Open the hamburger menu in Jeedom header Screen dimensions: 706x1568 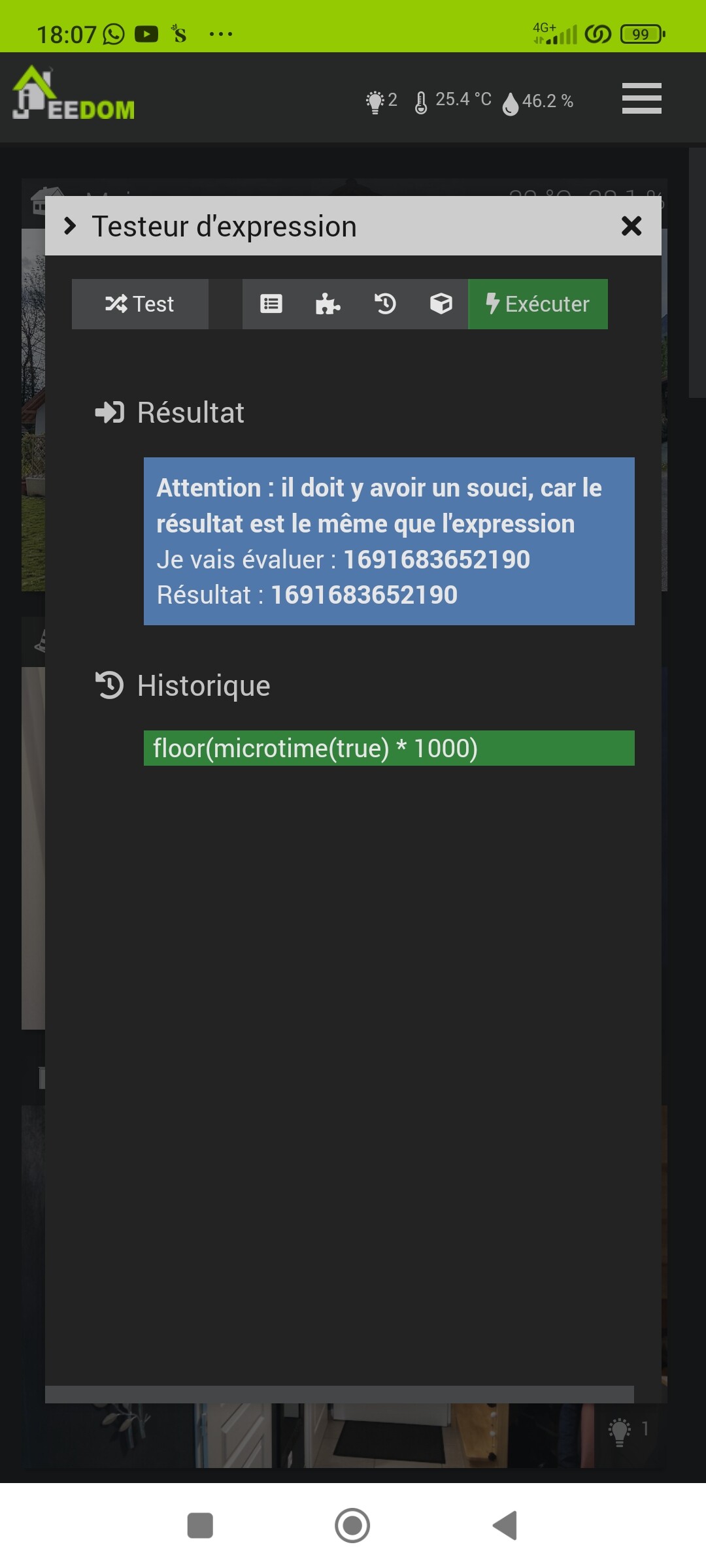[x=641, y=99]
